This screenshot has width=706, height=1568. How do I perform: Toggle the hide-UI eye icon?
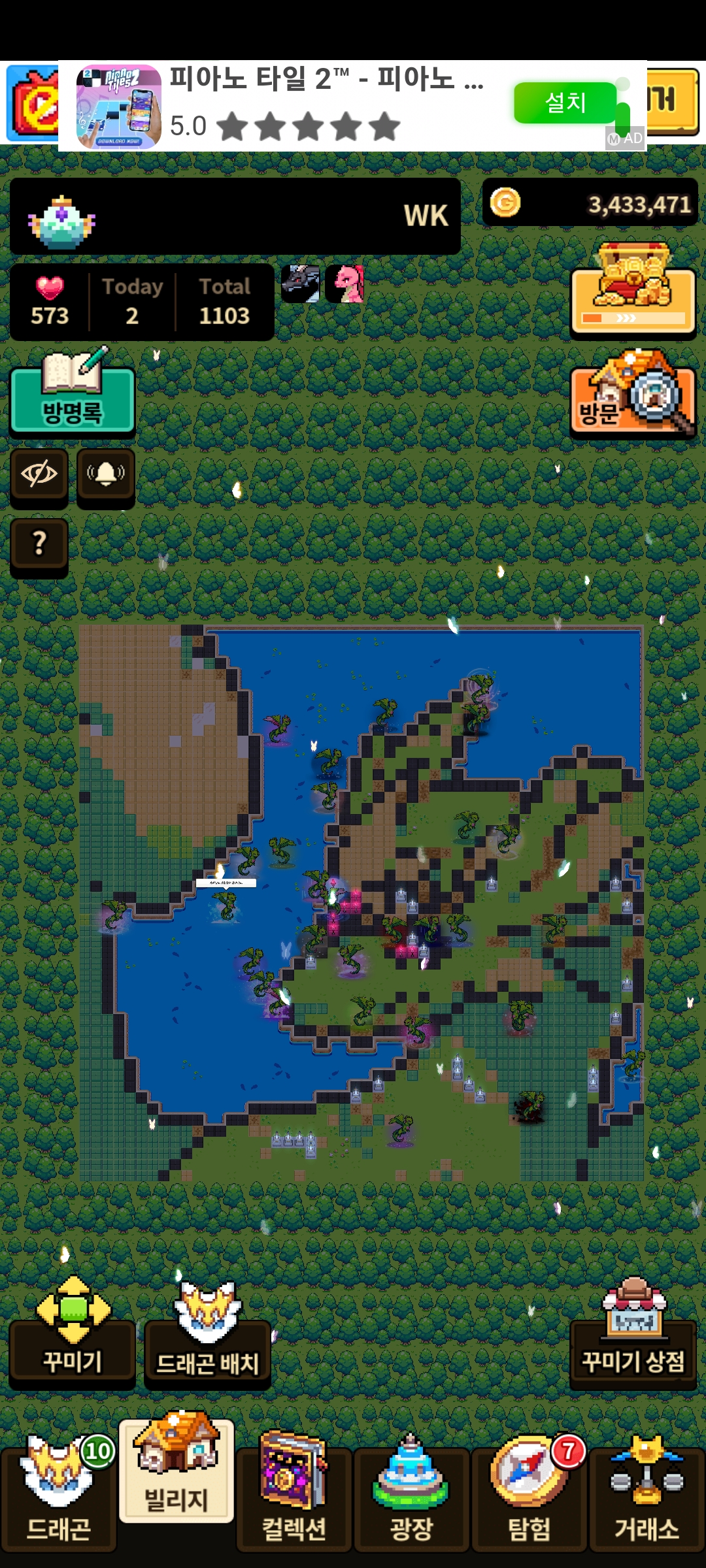[x=39, y=474]
